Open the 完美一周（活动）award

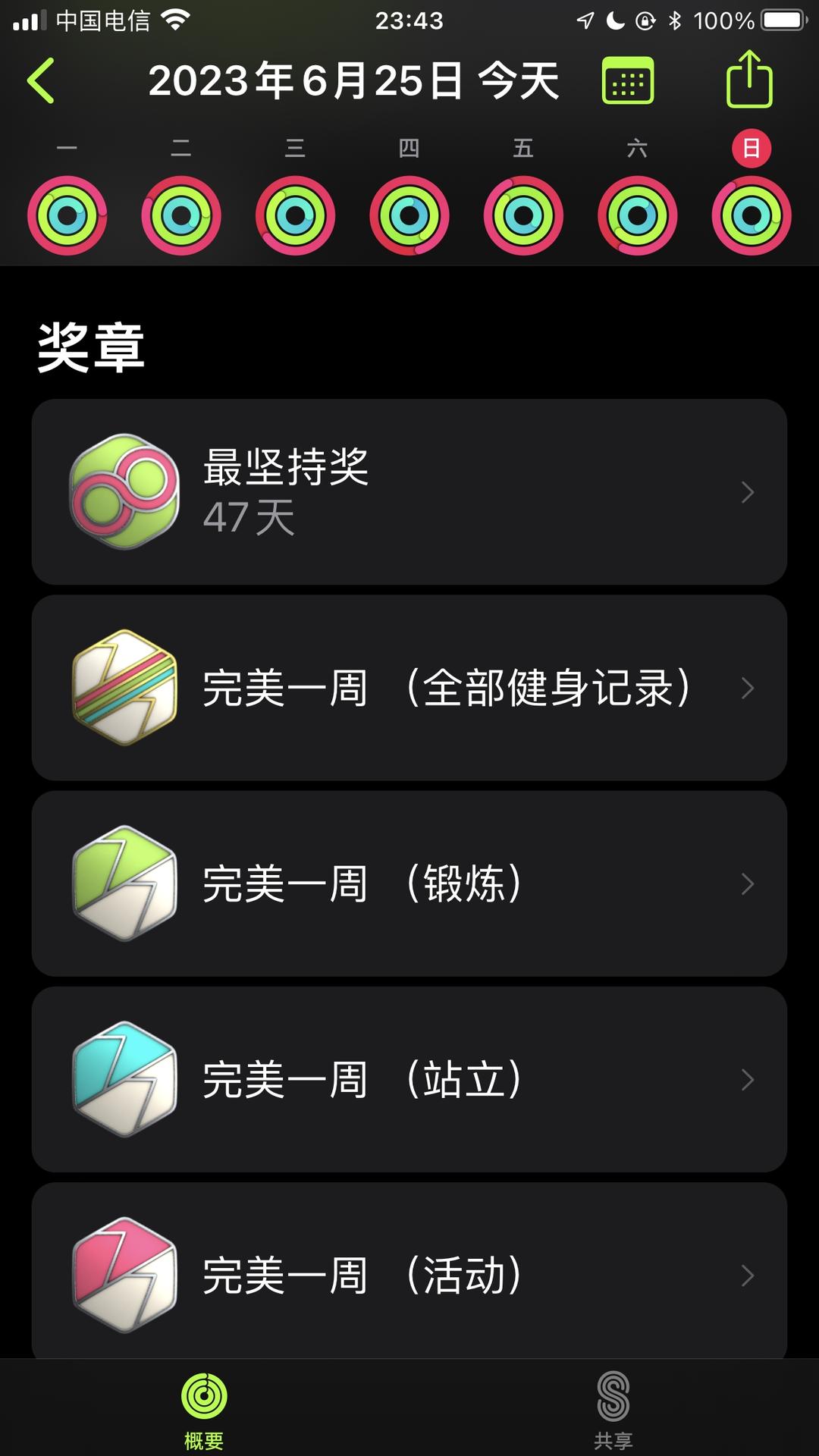409,1274
